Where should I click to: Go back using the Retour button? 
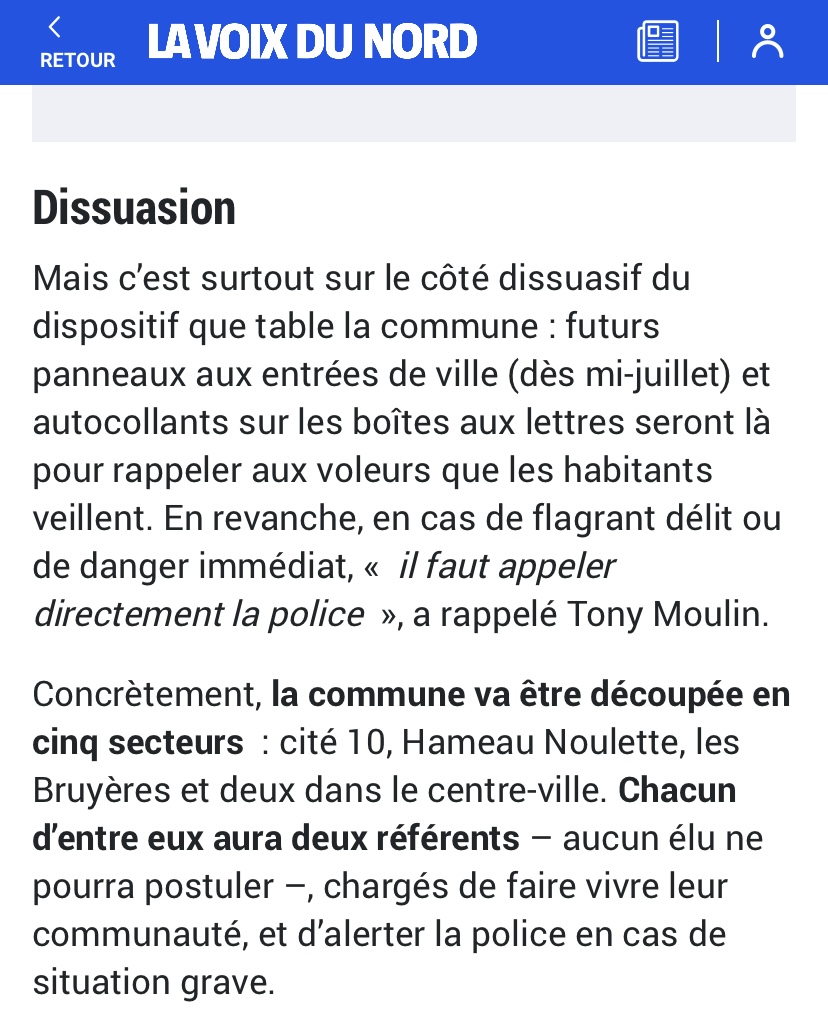(76, 43)
